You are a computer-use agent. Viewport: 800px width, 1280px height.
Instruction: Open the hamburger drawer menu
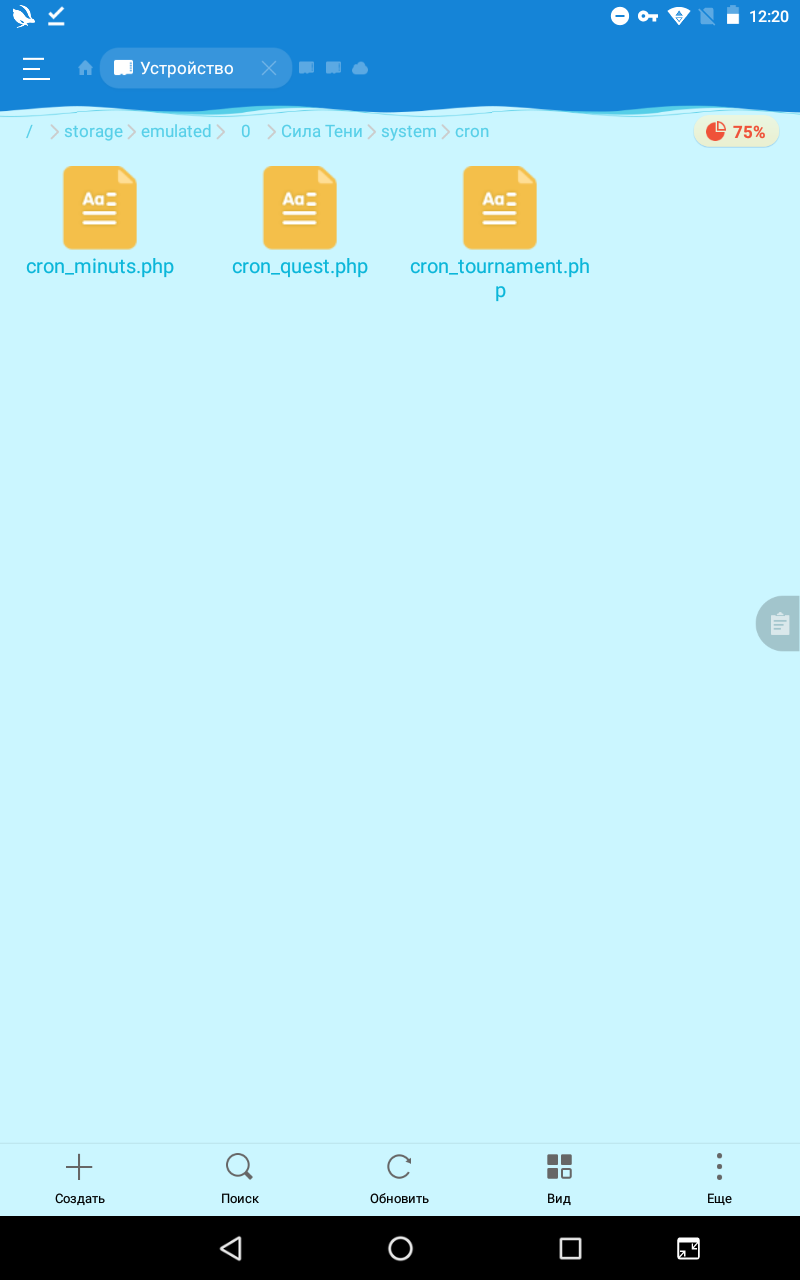(36, 68)
